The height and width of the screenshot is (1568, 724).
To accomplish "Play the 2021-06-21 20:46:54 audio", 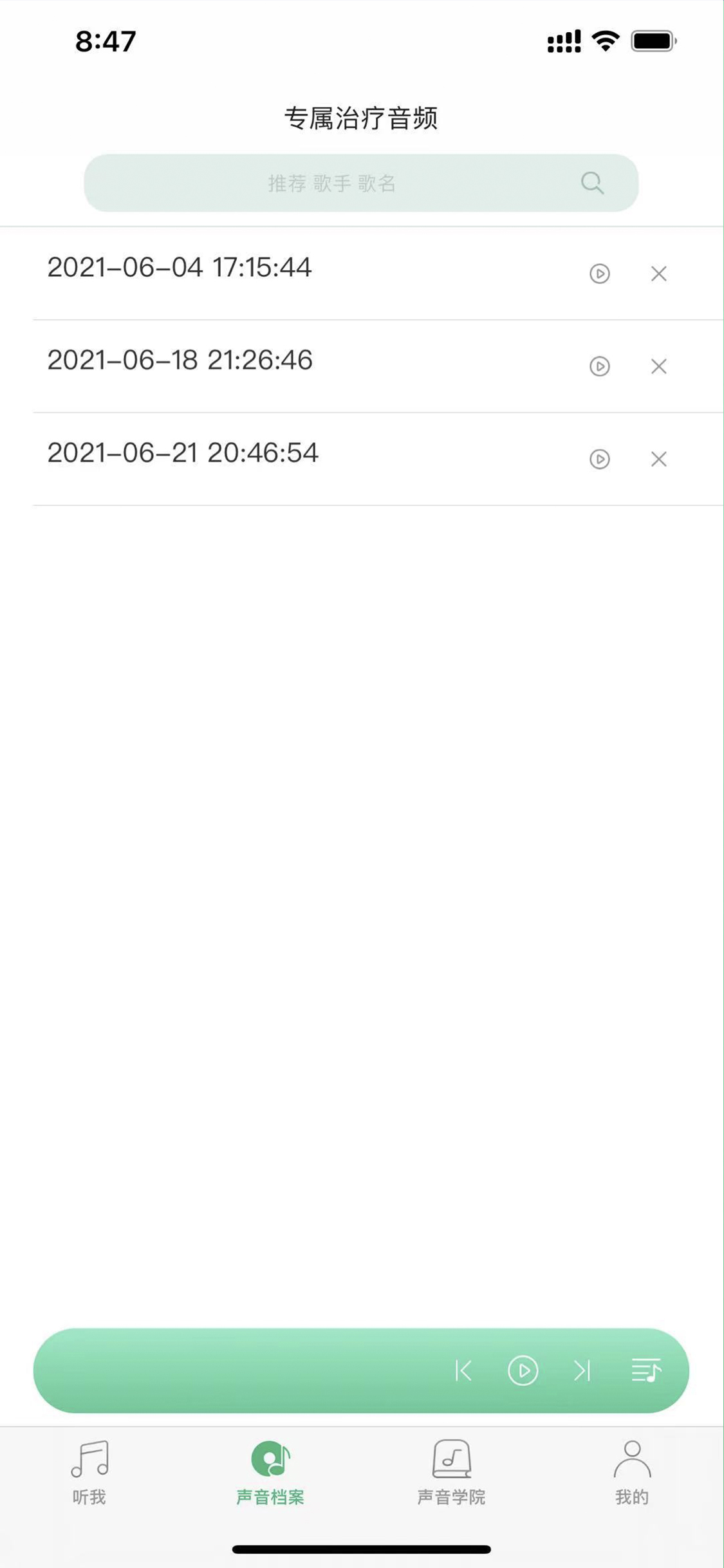I will point(600,459).
